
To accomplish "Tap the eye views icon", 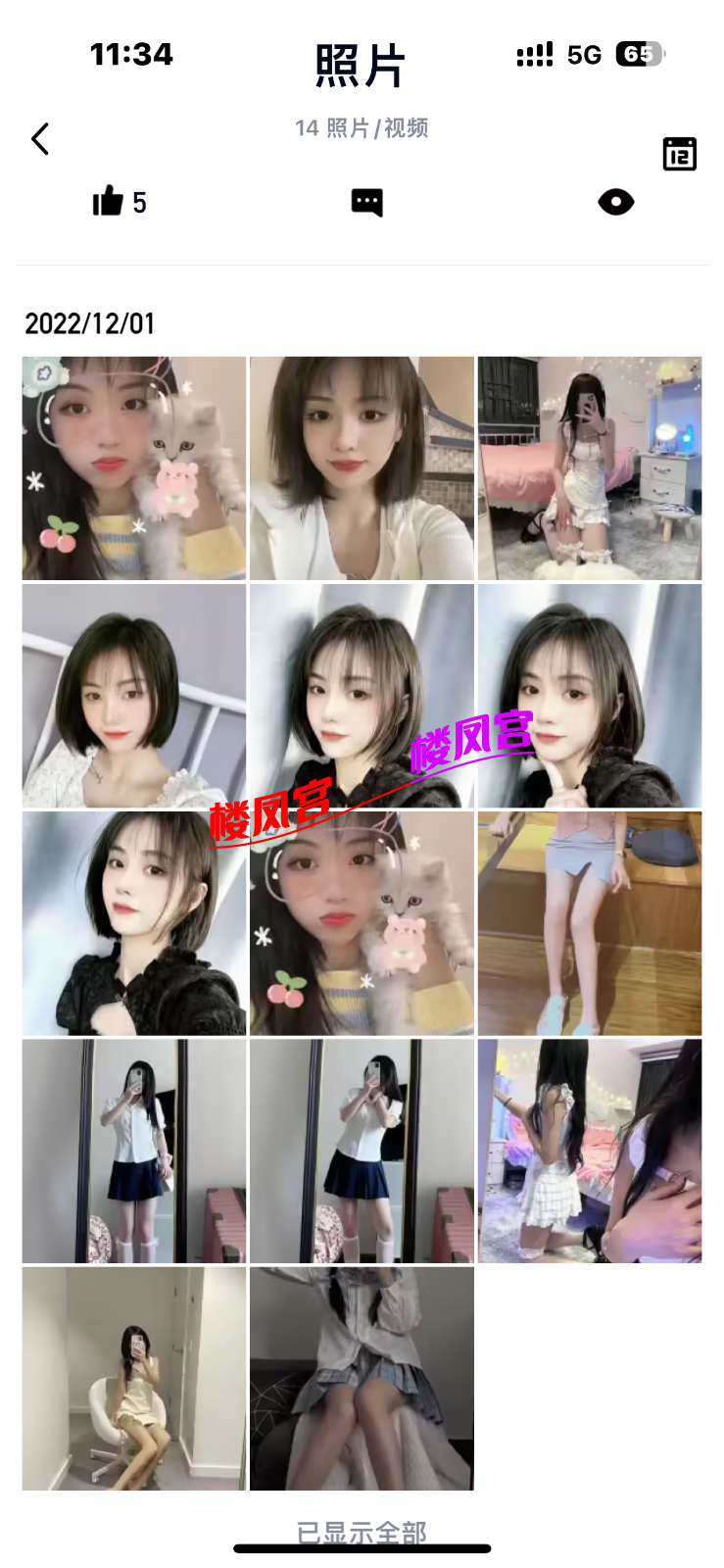I will (615, 202).
